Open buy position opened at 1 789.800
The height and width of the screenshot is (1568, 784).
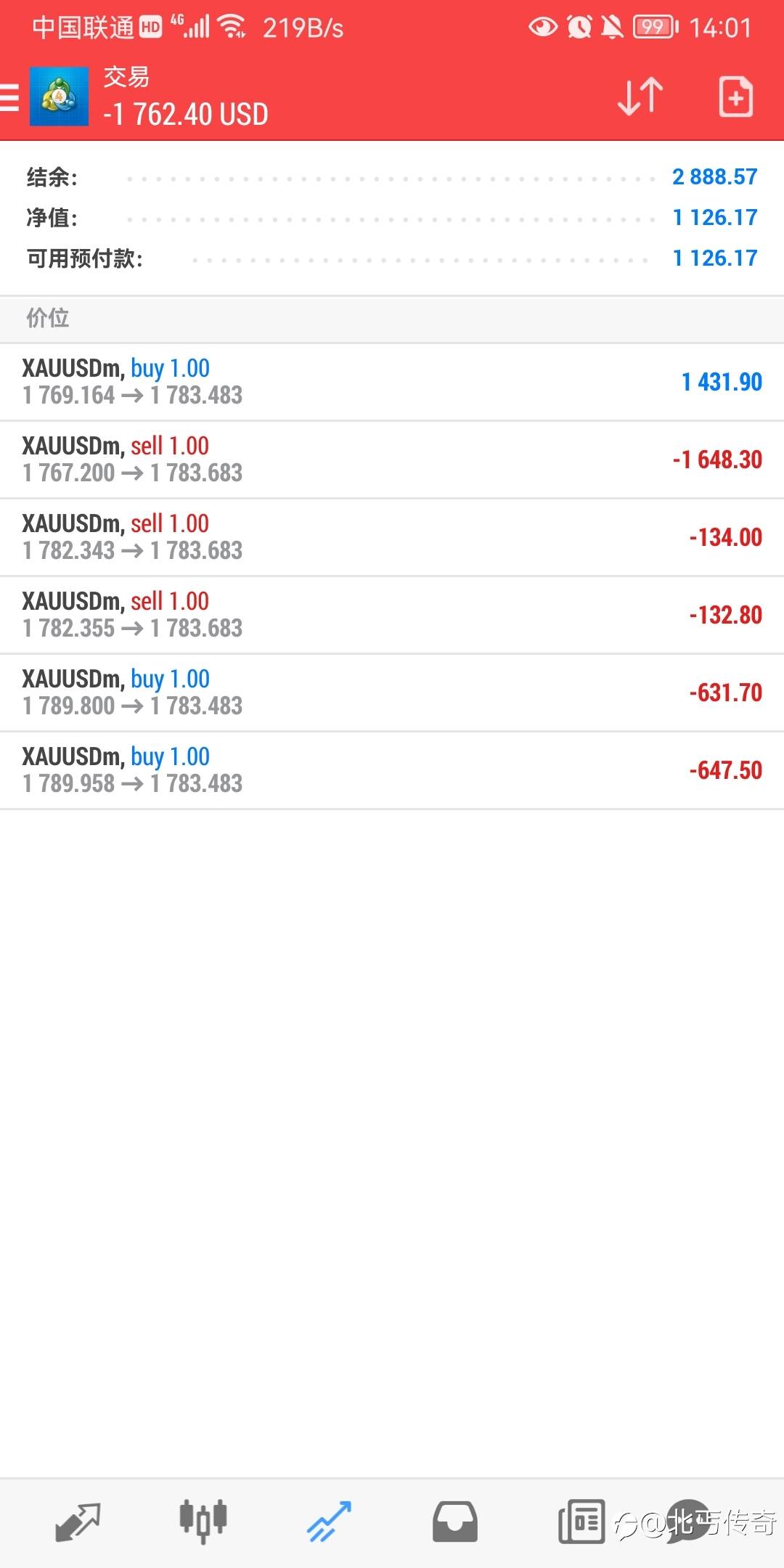tap(392, 693)
